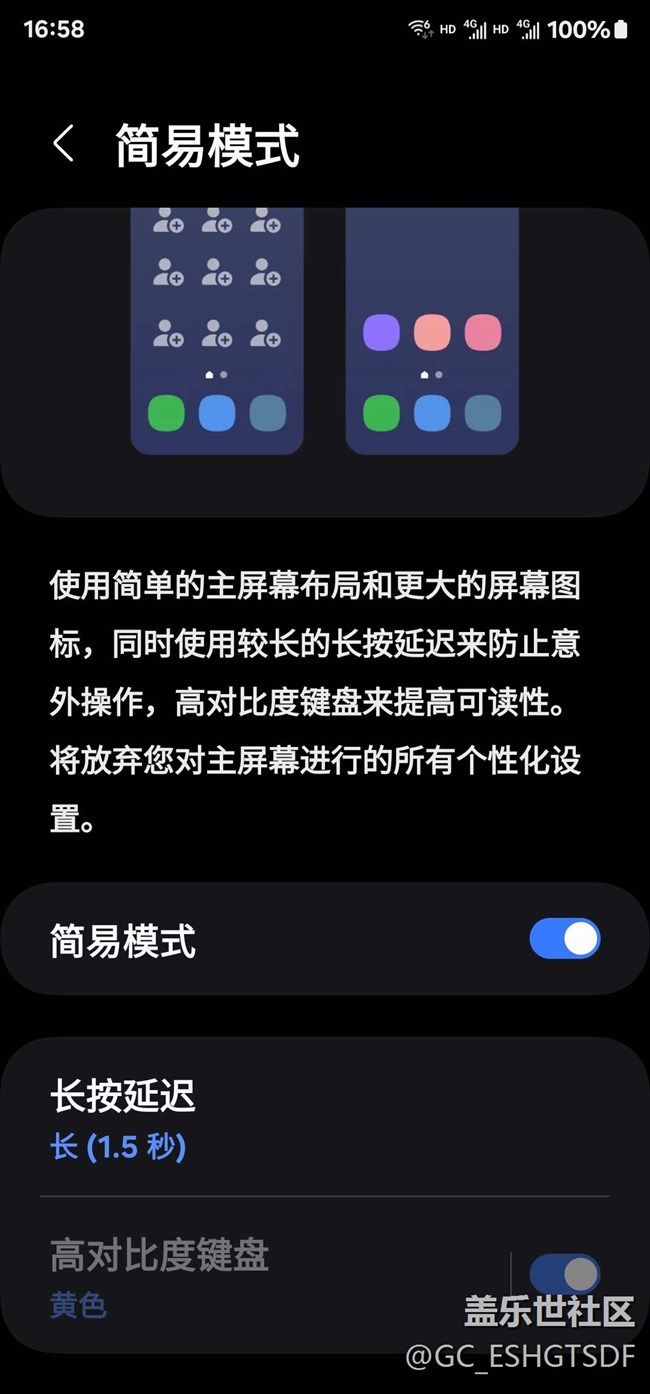Toggle the 高对比度键盘 switch
Image resolution: width=650 pixels, height=1394 pixels.
[565, 1276]
